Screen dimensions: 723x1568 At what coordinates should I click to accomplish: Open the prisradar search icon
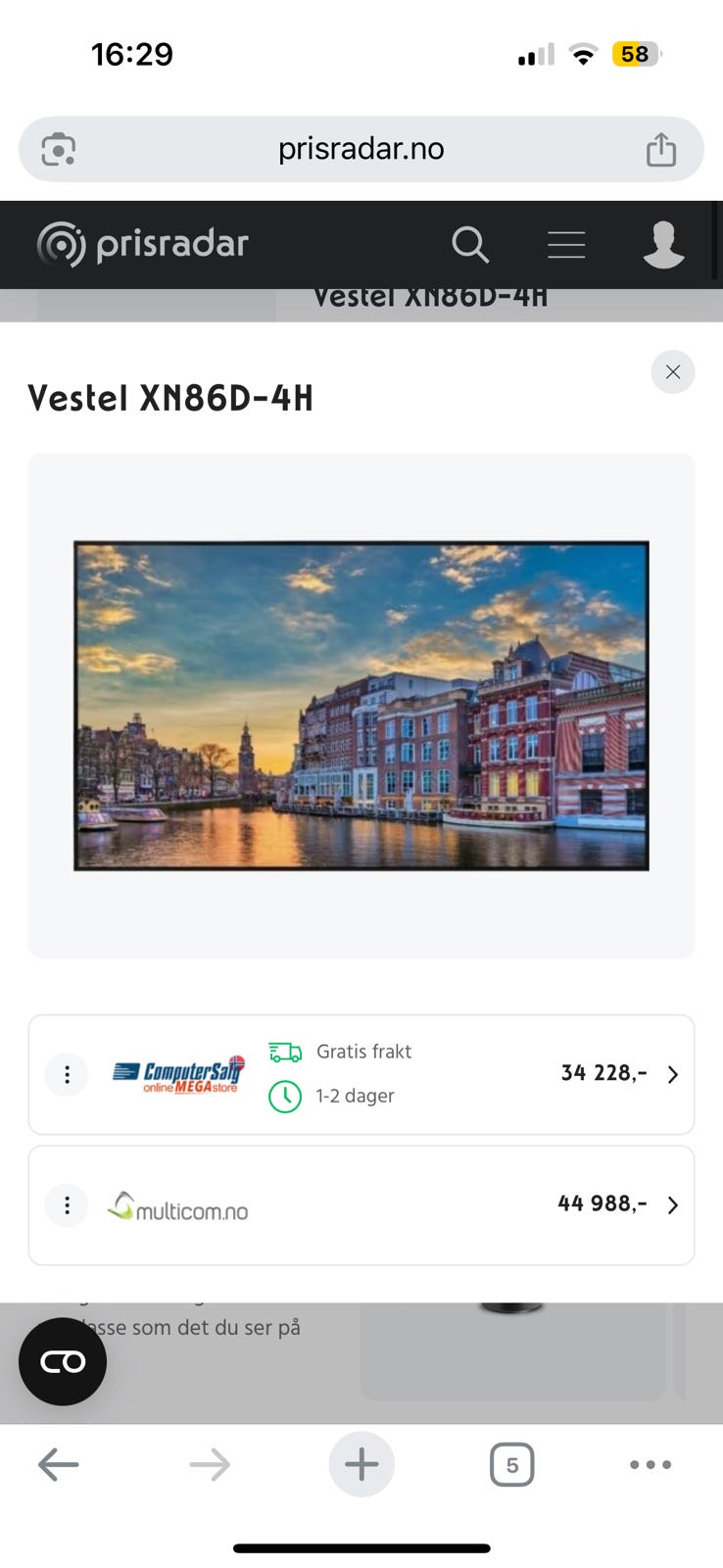470,244
